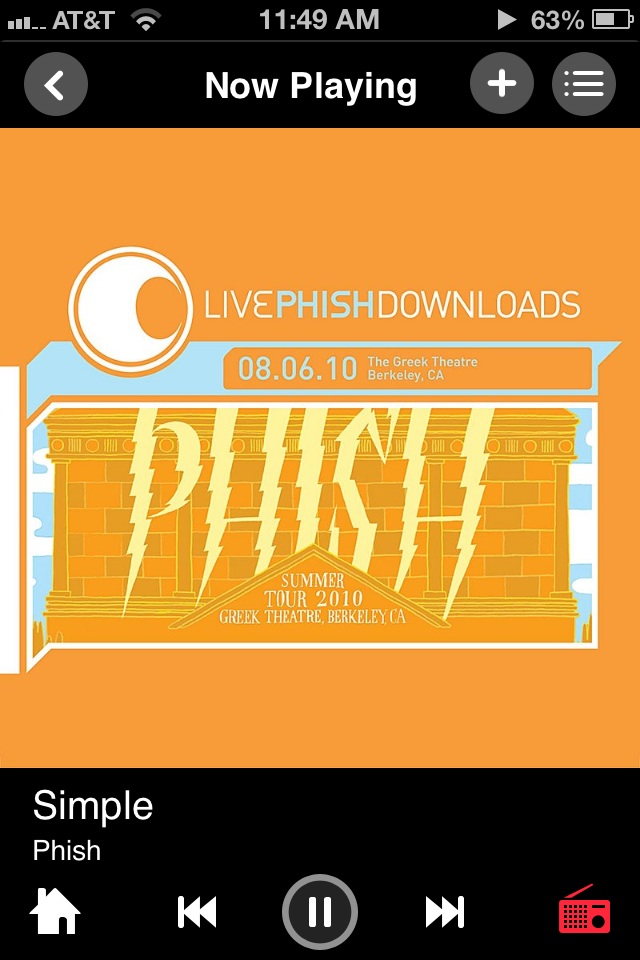The image size is (640, 960).
Task: Open the red radio icon
Action: click(x=585, y=910)
